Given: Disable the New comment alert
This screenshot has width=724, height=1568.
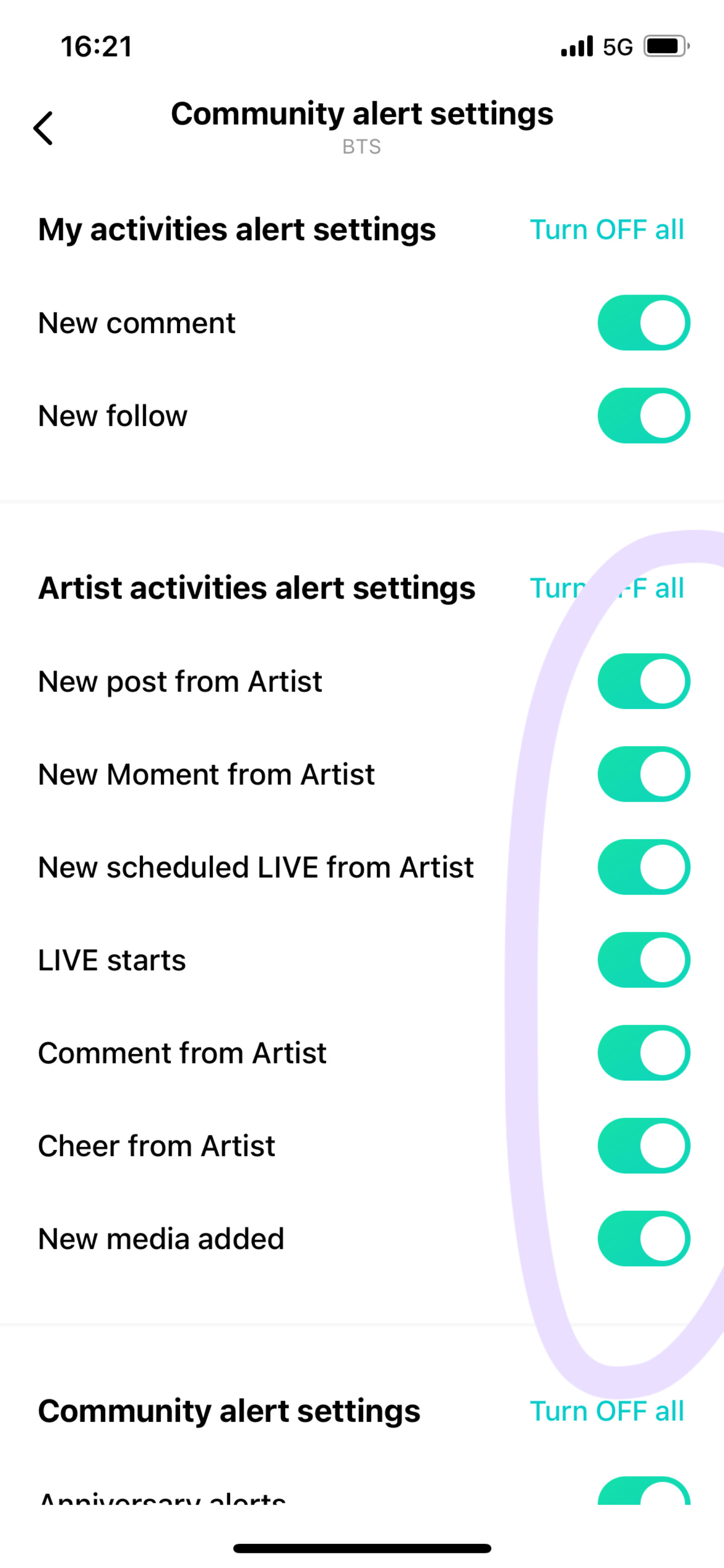Looking at the screenshot, I should 643,323.
